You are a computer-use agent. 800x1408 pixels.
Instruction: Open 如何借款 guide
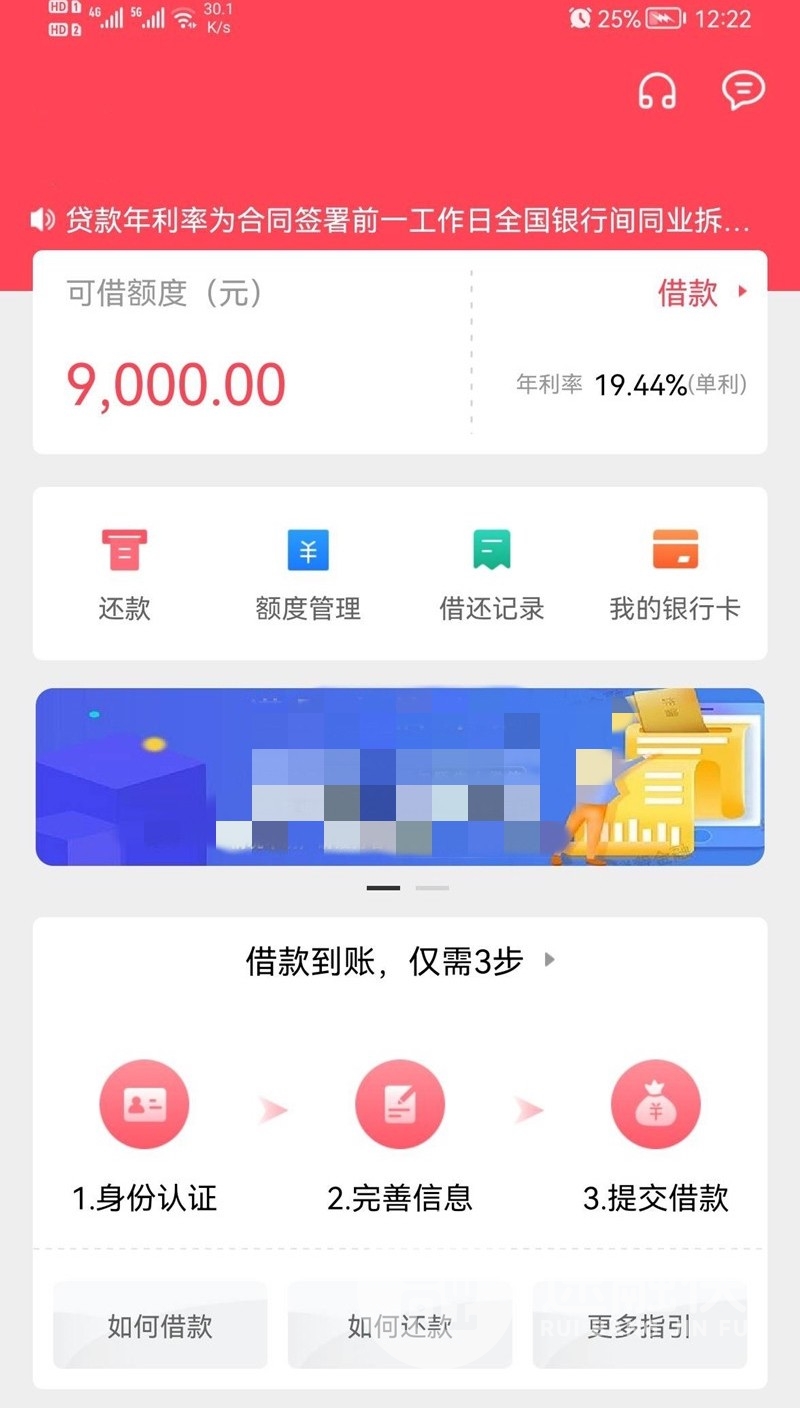160,1326
